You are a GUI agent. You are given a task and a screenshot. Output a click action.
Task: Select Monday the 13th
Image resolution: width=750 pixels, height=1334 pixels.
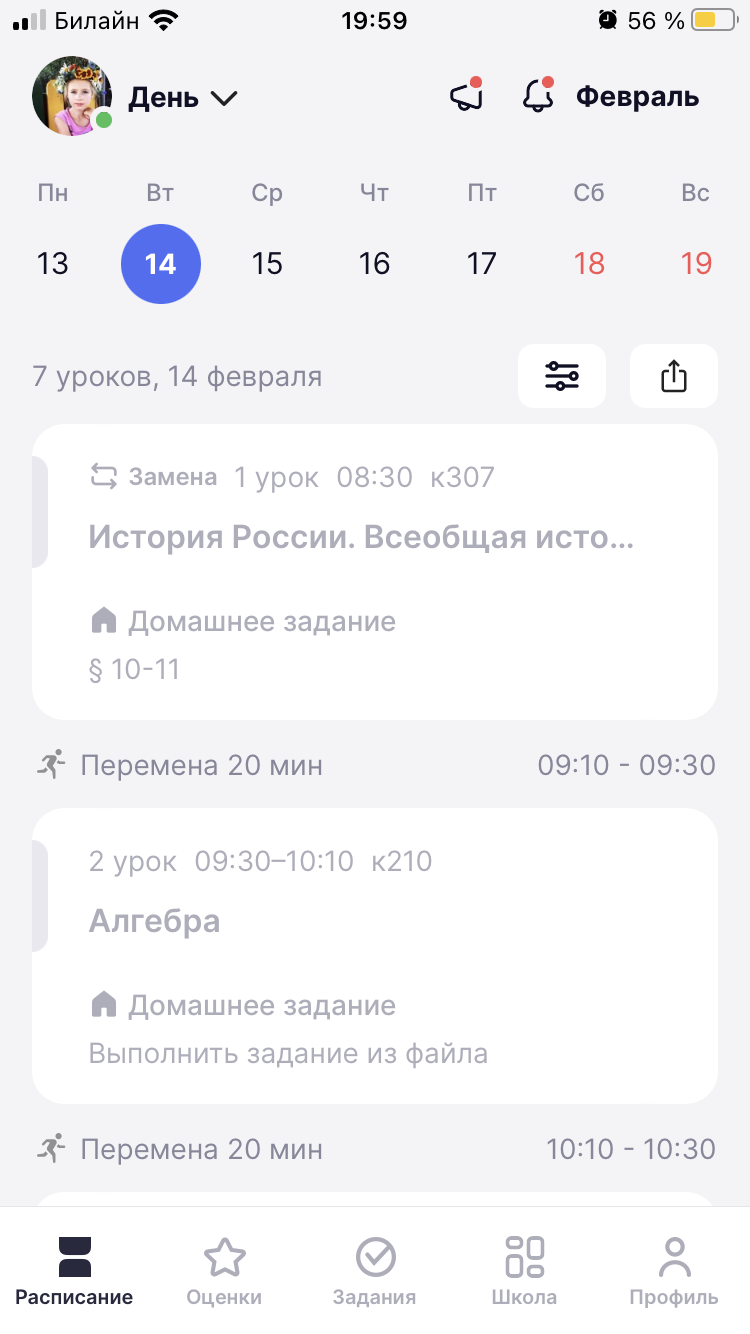(x=53, y=264)
